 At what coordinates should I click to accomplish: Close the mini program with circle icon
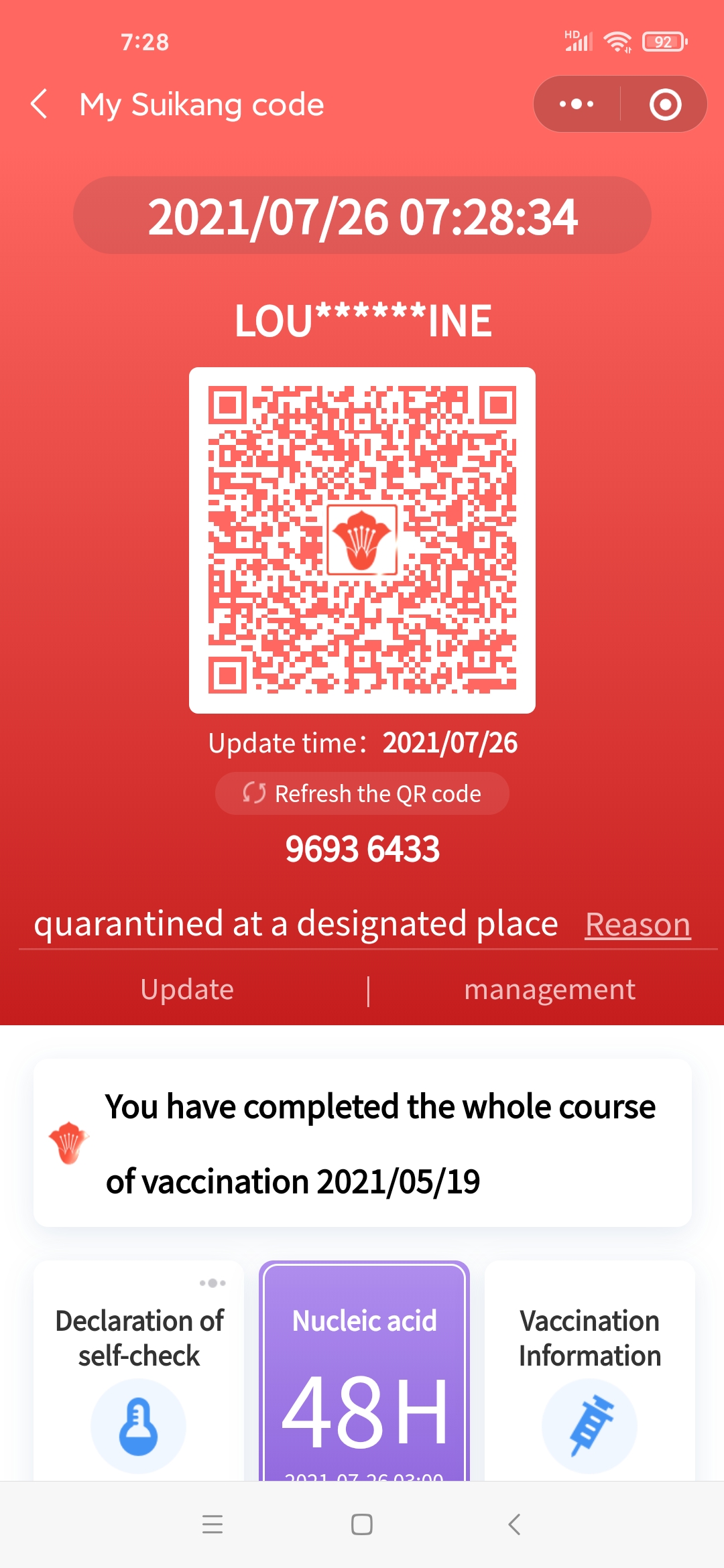665,105
